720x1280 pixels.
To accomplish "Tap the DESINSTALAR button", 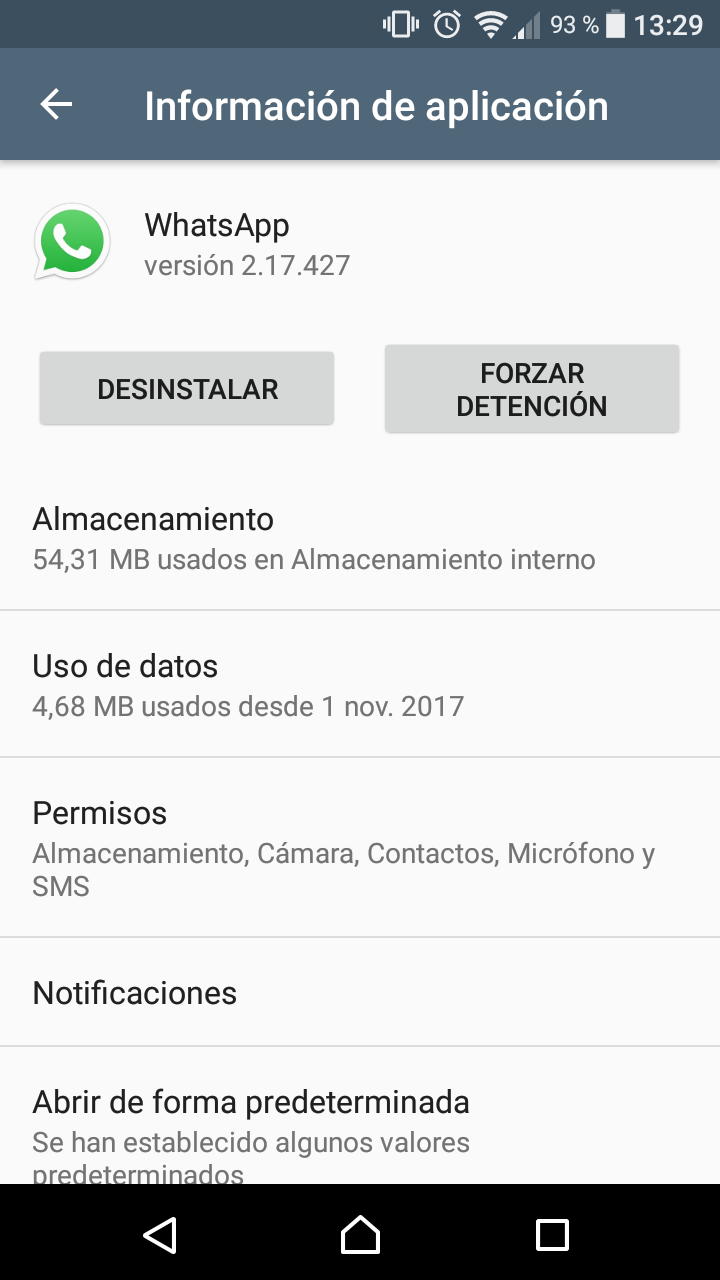I will tap(187, 388).
